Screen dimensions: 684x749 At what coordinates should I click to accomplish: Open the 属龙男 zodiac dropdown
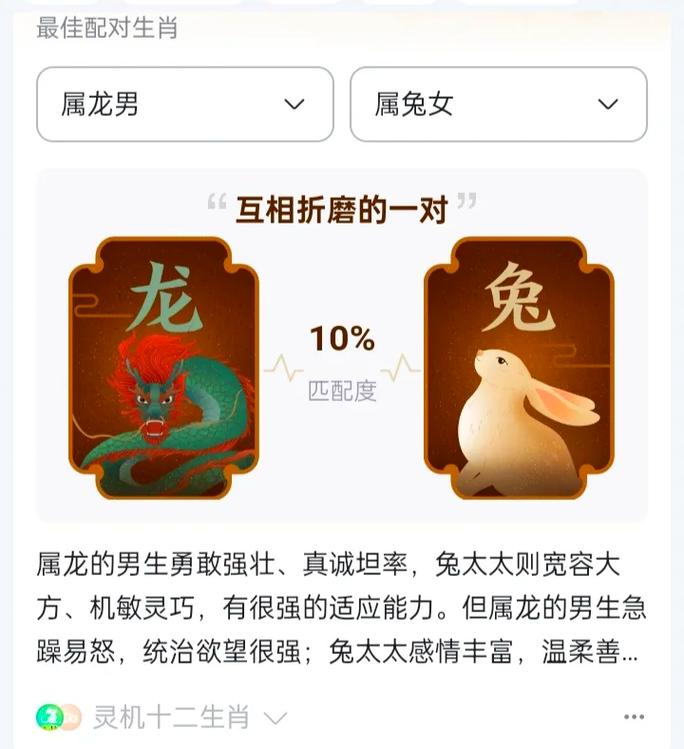[185, 104]
